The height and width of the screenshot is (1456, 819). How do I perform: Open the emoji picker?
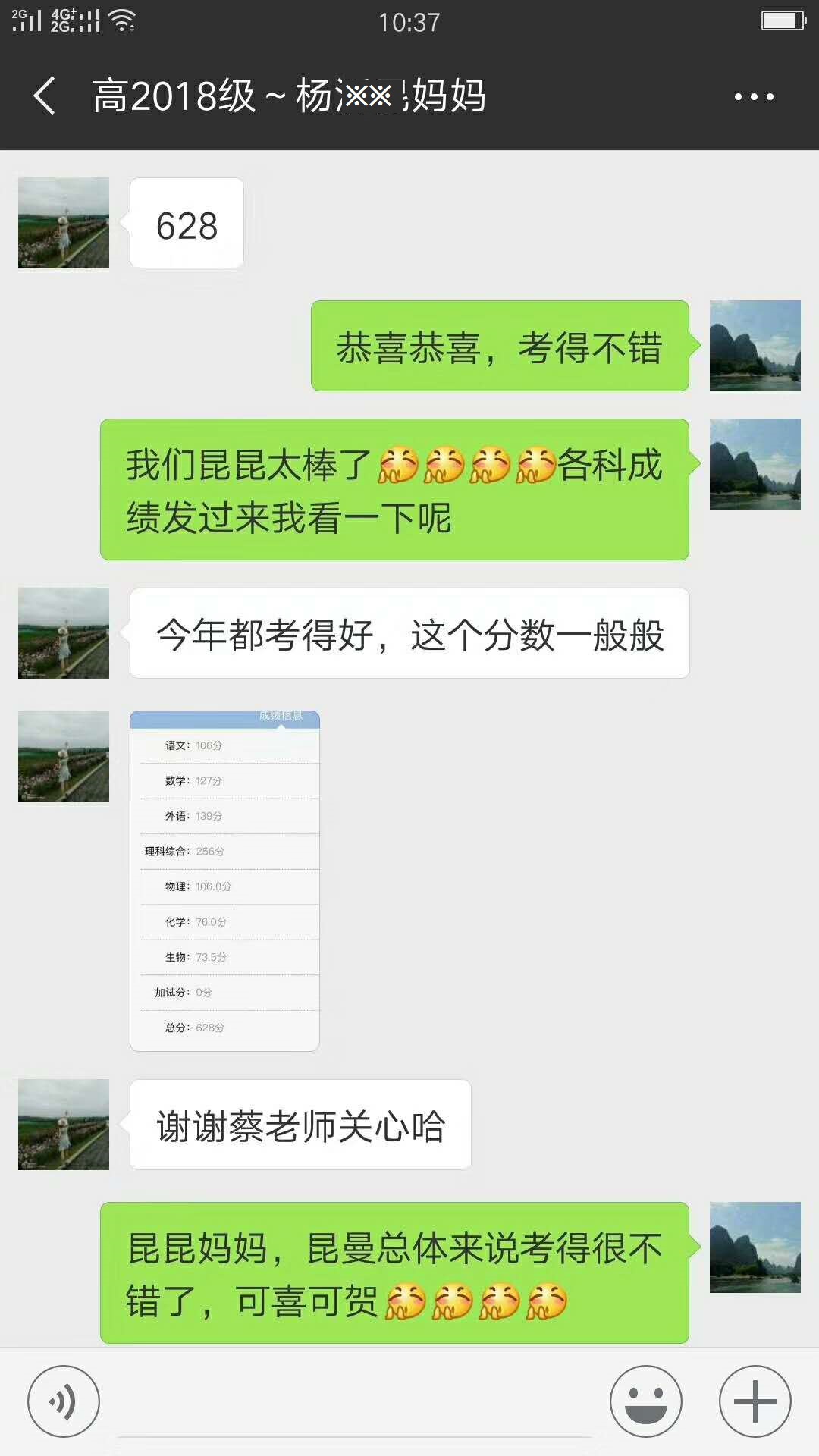coord(646,1401)
